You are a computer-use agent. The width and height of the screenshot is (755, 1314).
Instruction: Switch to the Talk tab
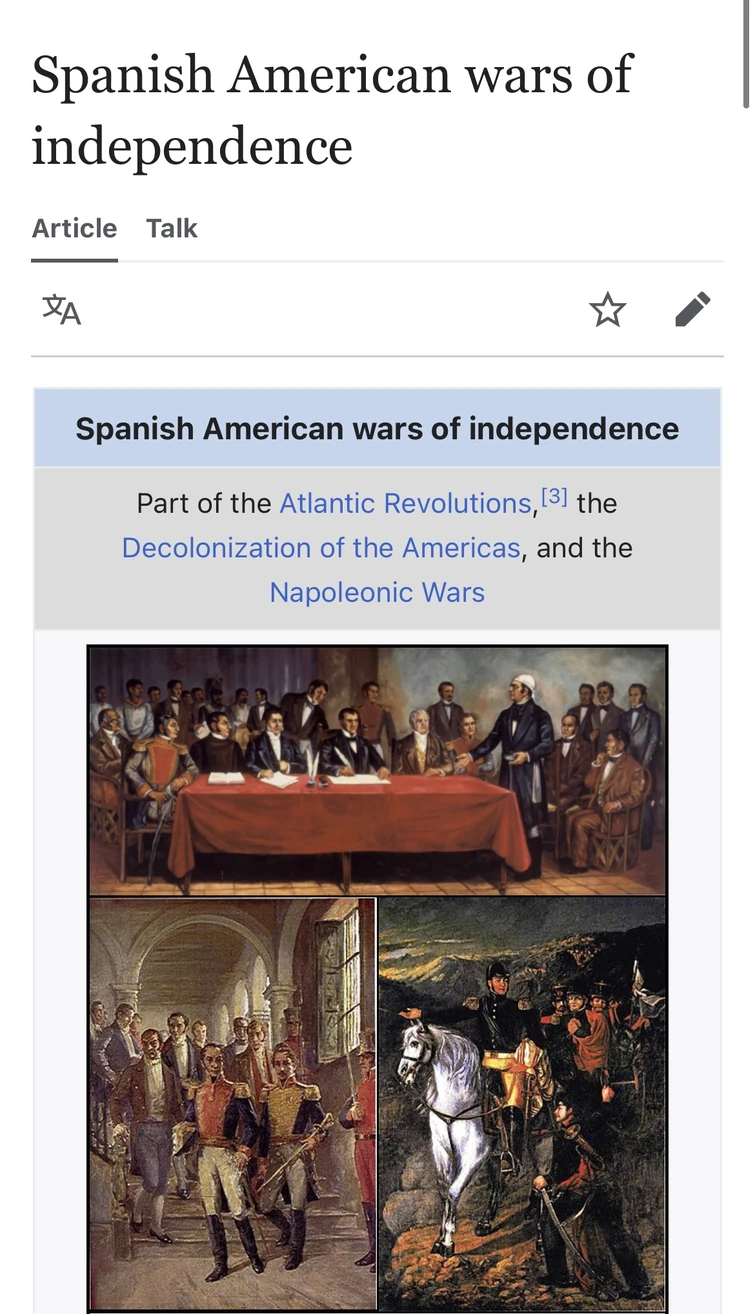pos(172,229)
